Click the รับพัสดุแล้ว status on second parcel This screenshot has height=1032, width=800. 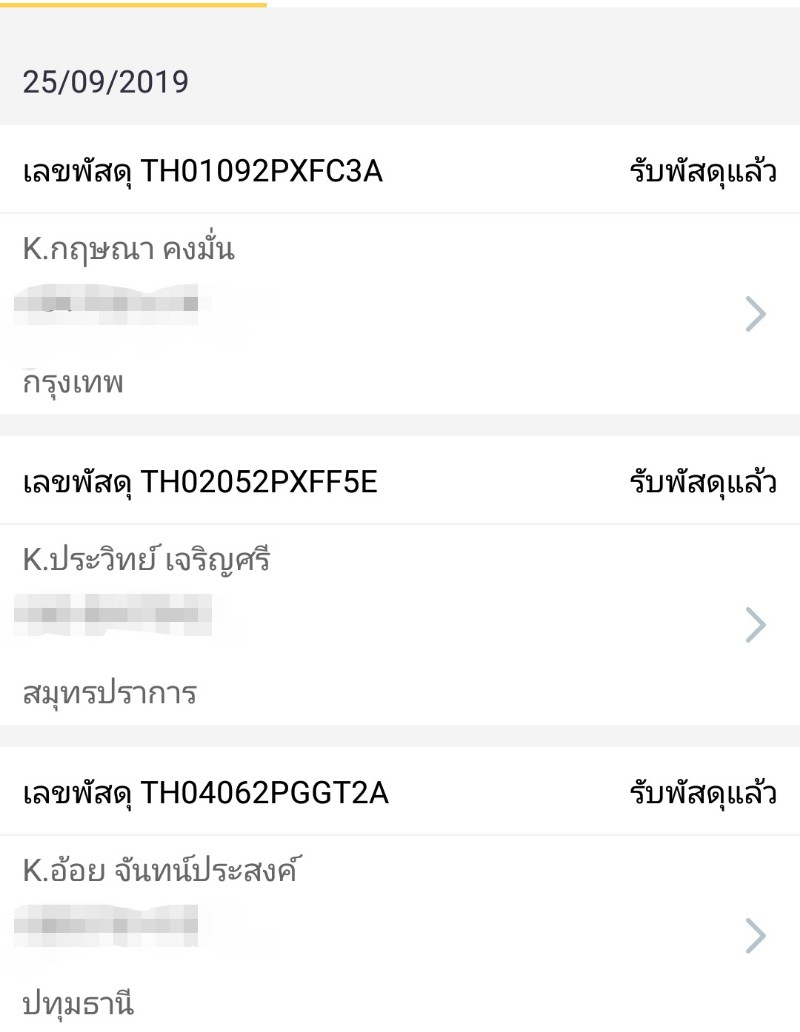pos(703,482)
